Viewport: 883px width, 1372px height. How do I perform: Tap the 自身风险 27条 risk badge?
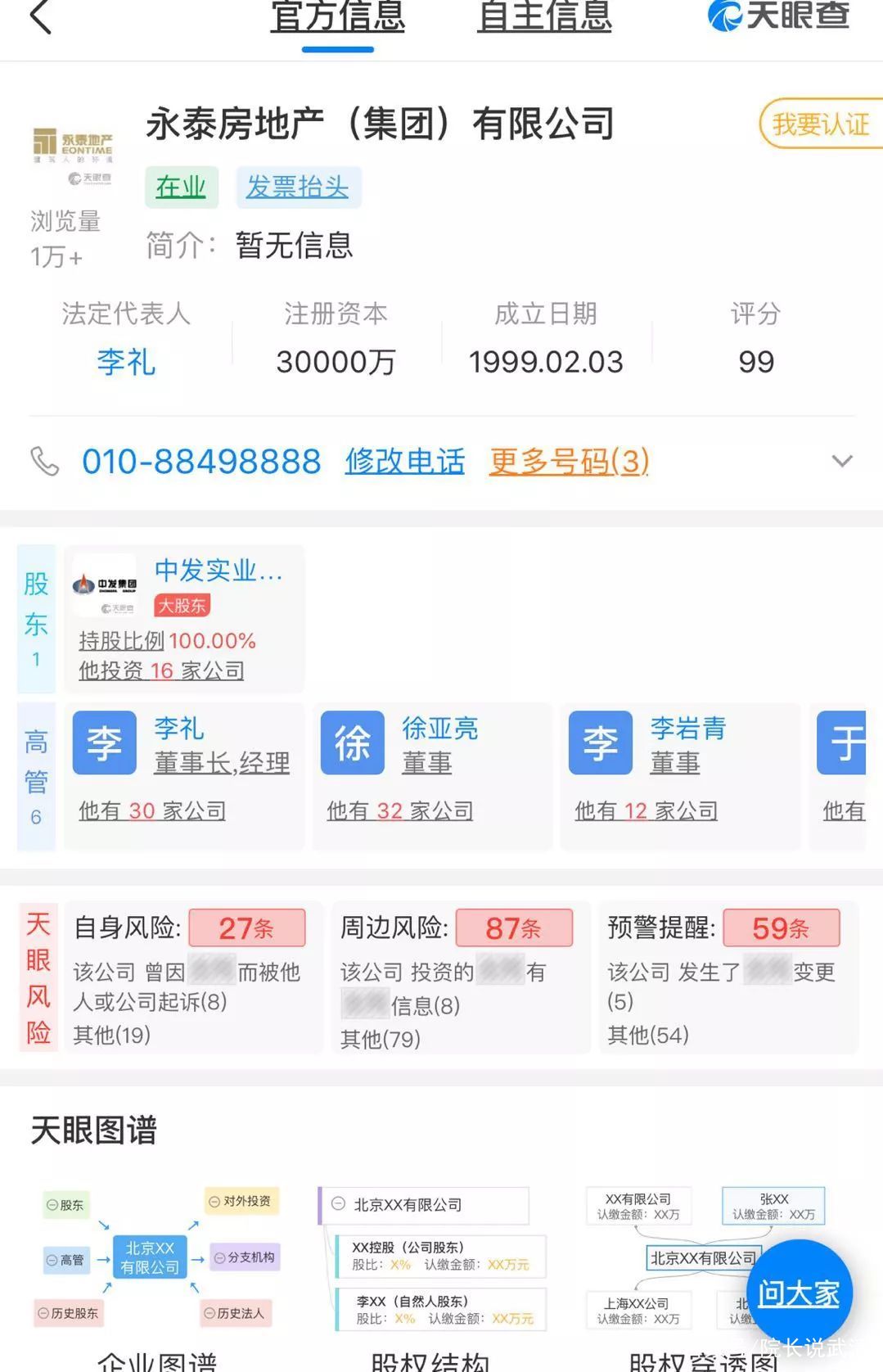[246, 927]
